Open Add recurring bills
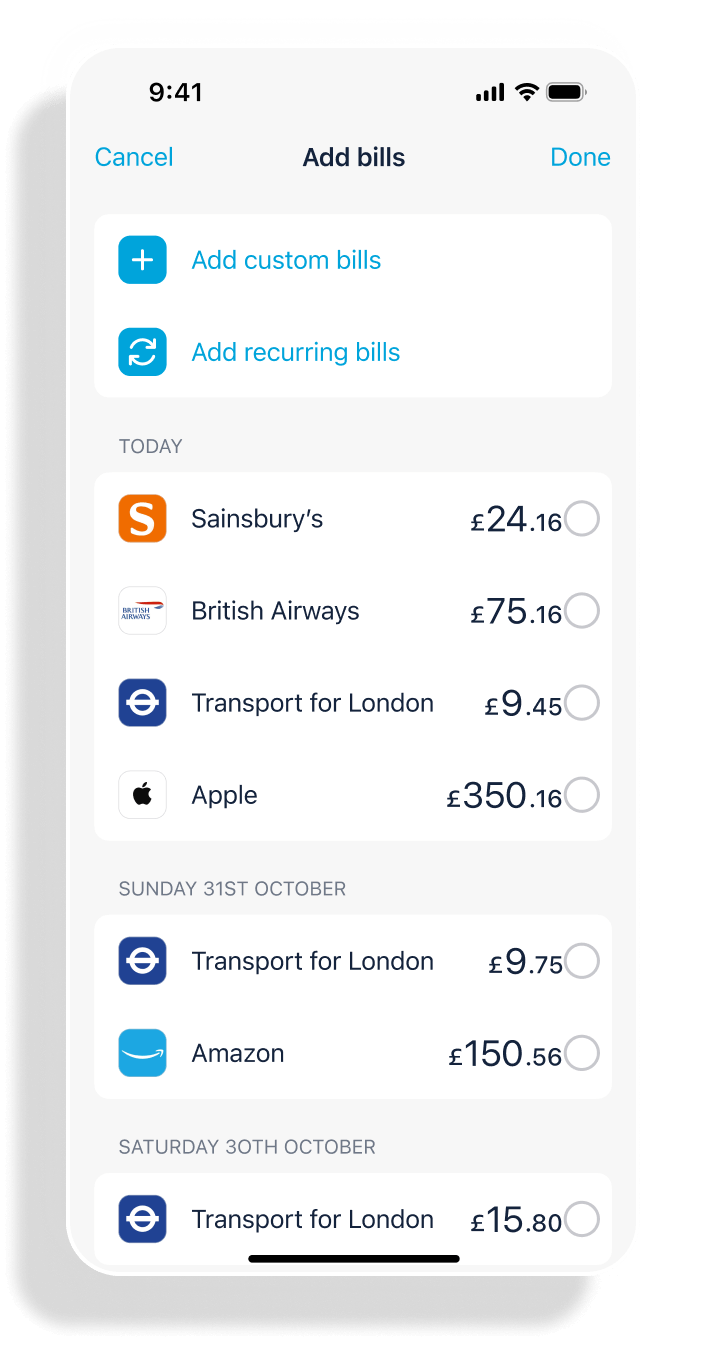Viewport: 716px width, 1352px height. click(295, 352)
